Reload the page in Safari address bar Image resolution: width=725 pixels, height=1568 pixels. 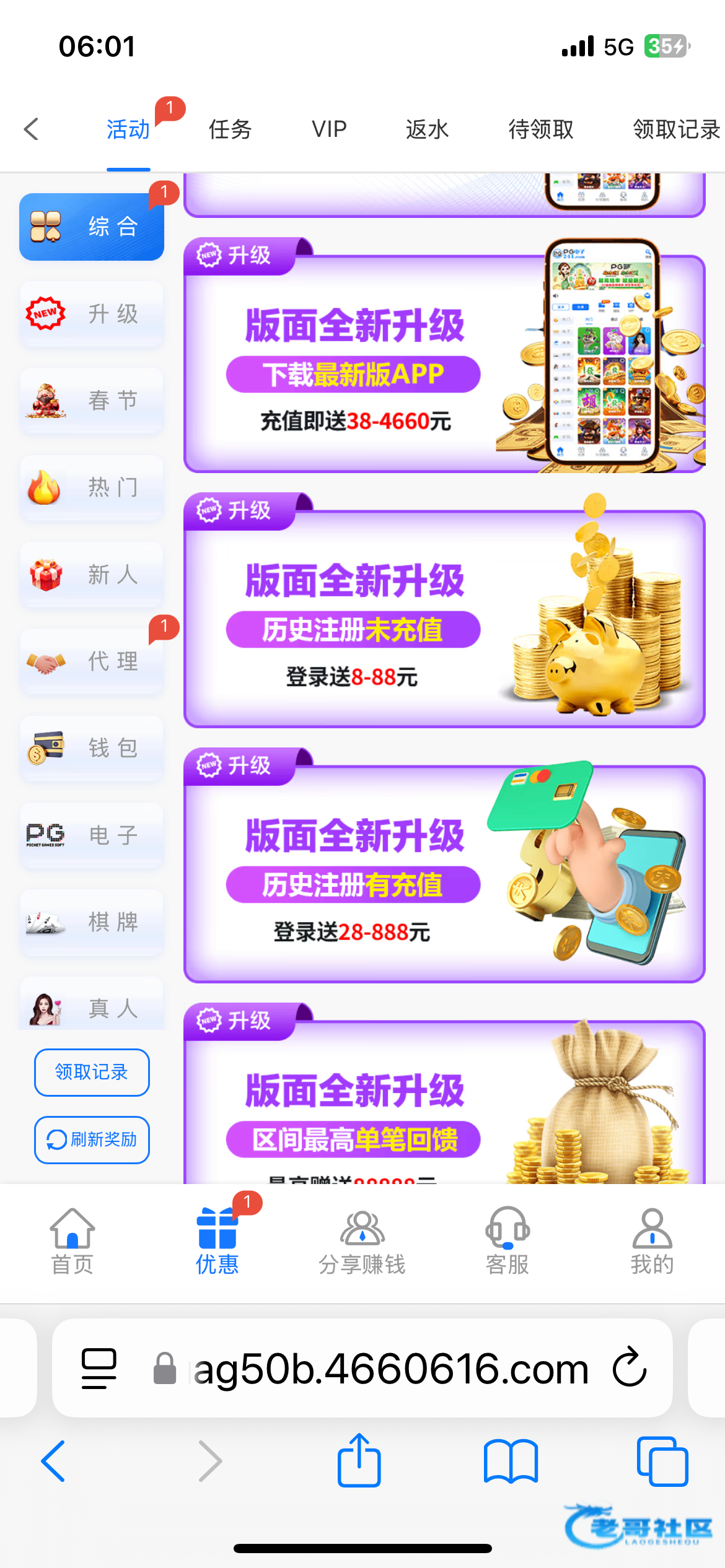630,1367
